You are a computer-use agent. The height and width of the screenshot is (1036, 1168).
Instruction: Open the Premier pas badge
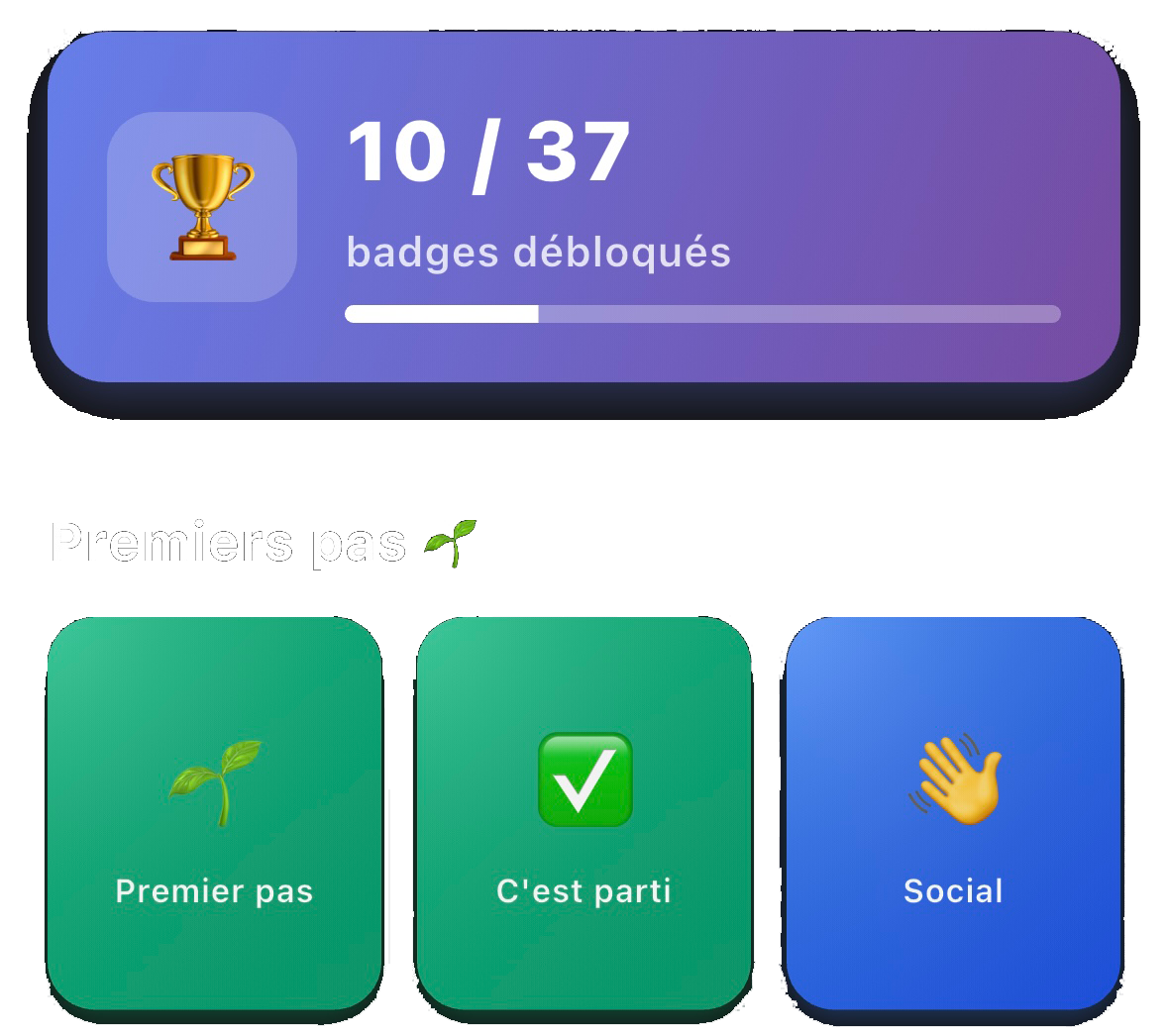click(x=214, y=814)
